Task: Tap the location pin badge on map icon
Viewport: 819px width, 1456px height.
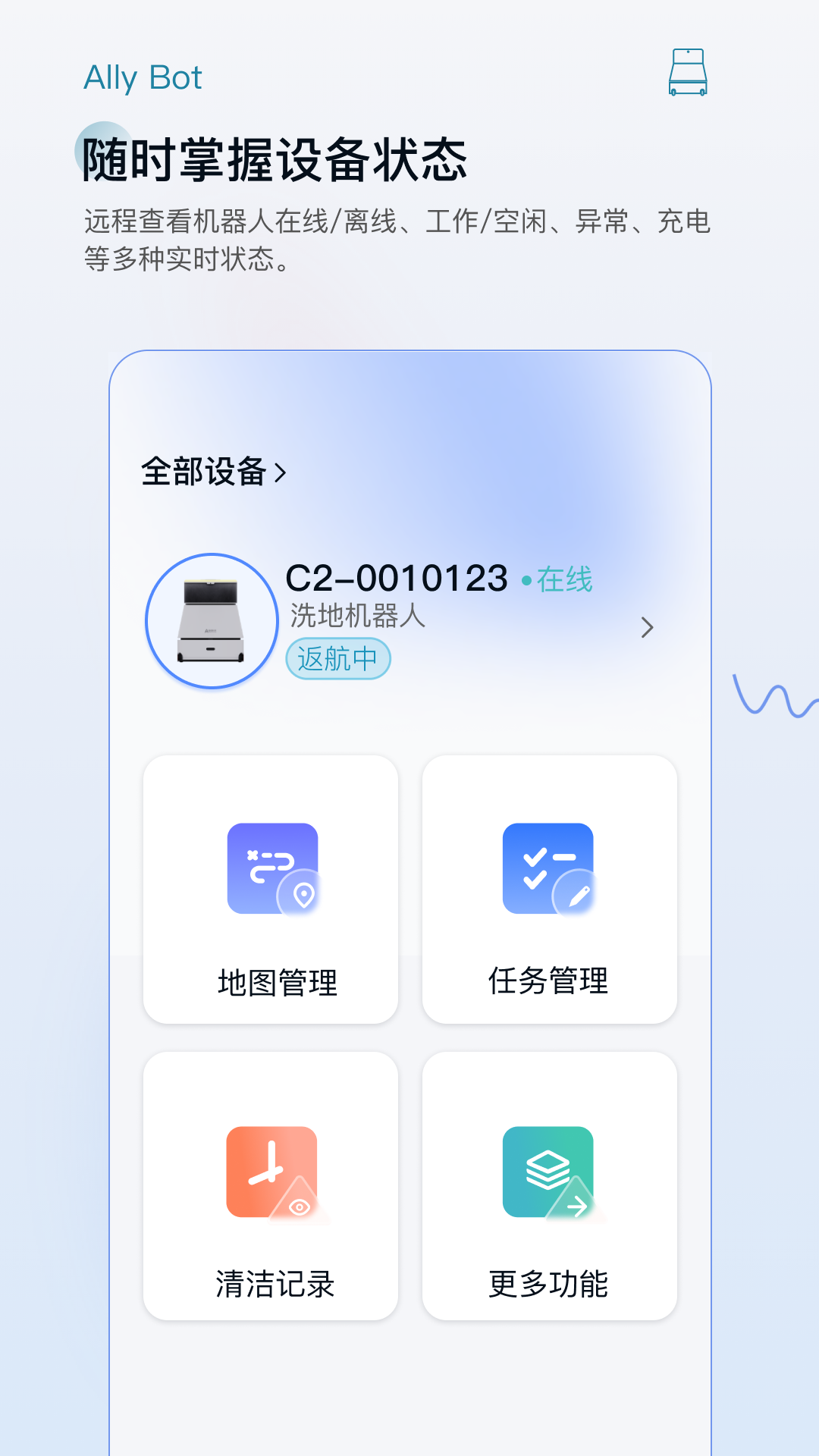Action: [303, 898]
